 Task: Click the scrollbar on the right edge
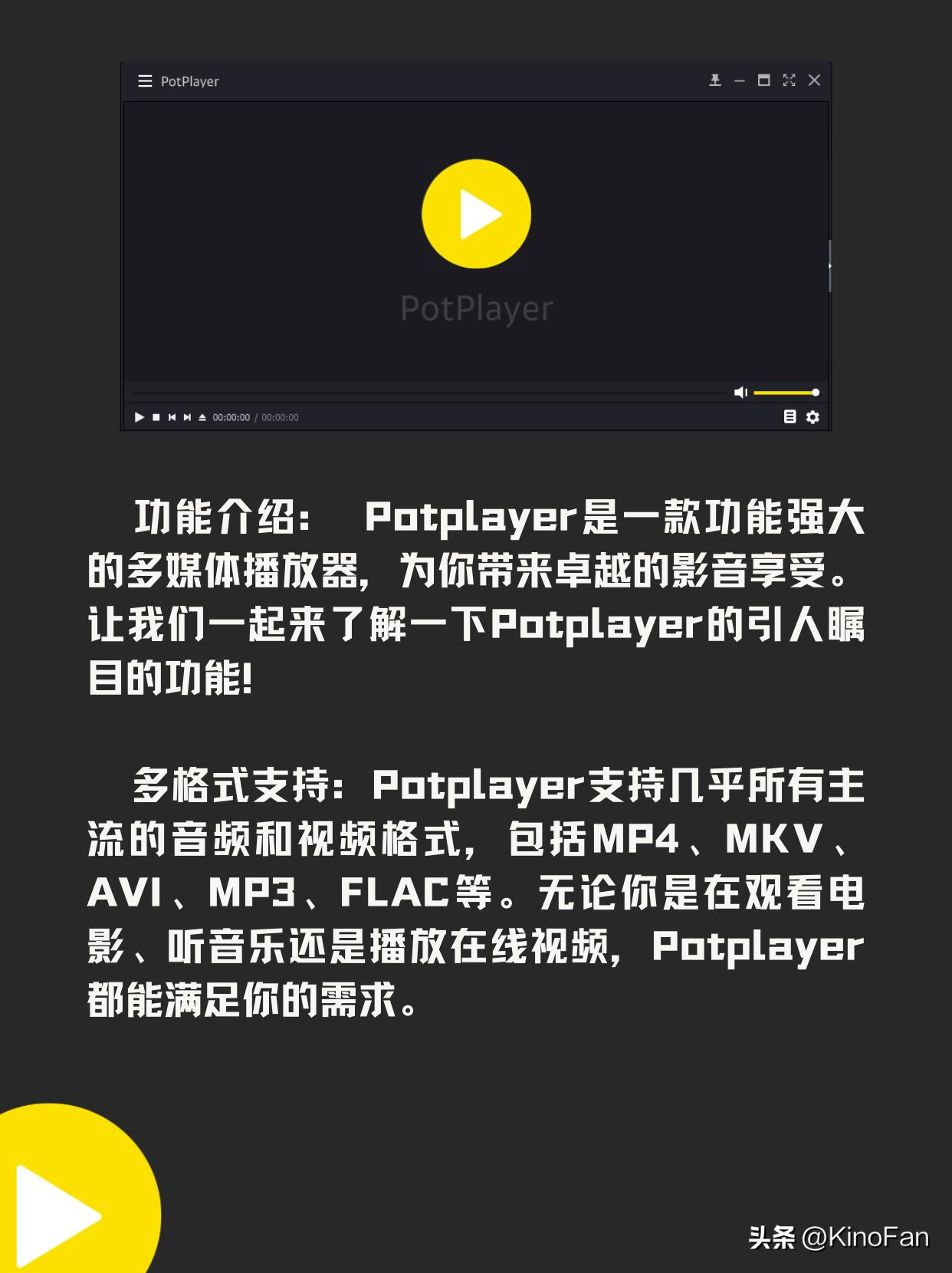click(x=829, y=263)
